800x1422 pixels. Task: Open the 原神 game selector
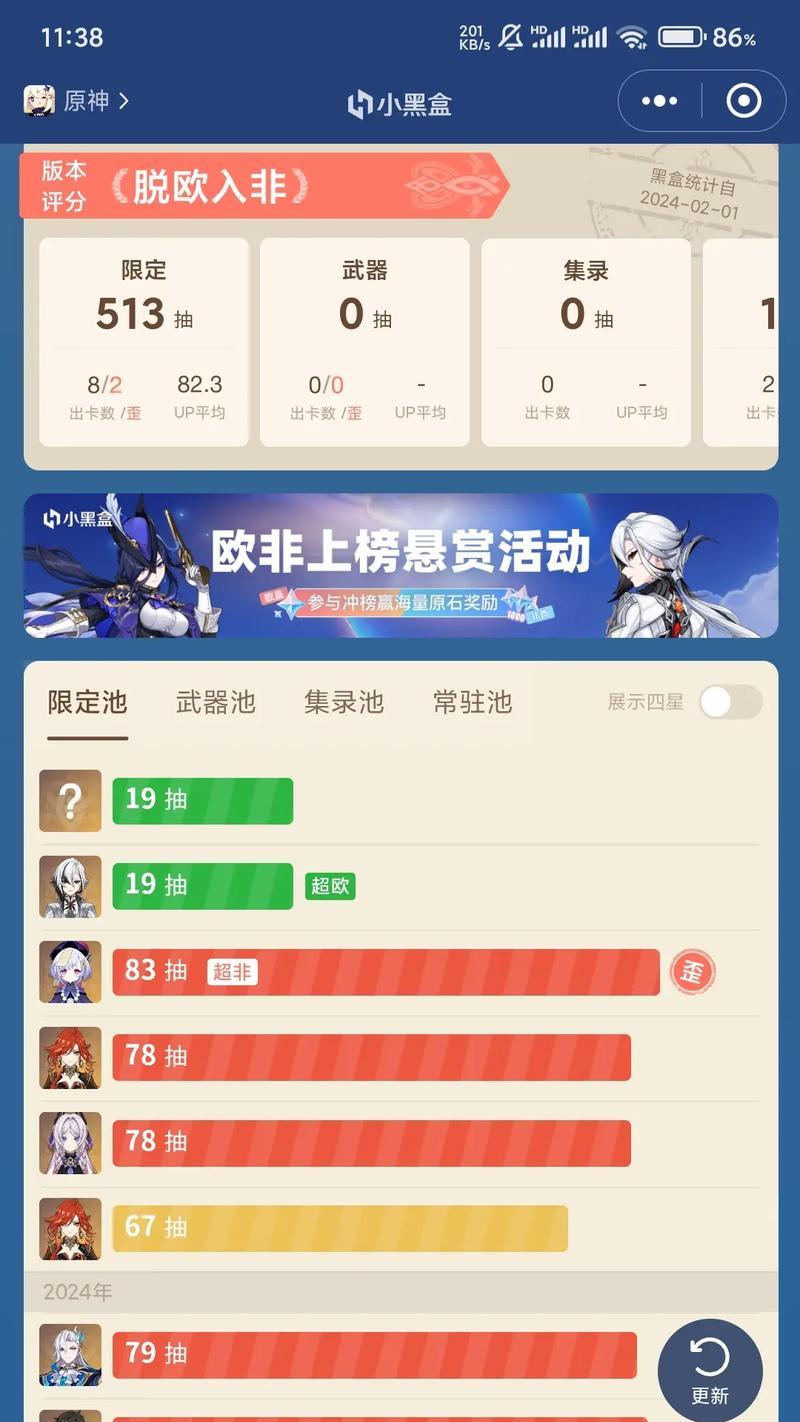click(x=77, y=101)
